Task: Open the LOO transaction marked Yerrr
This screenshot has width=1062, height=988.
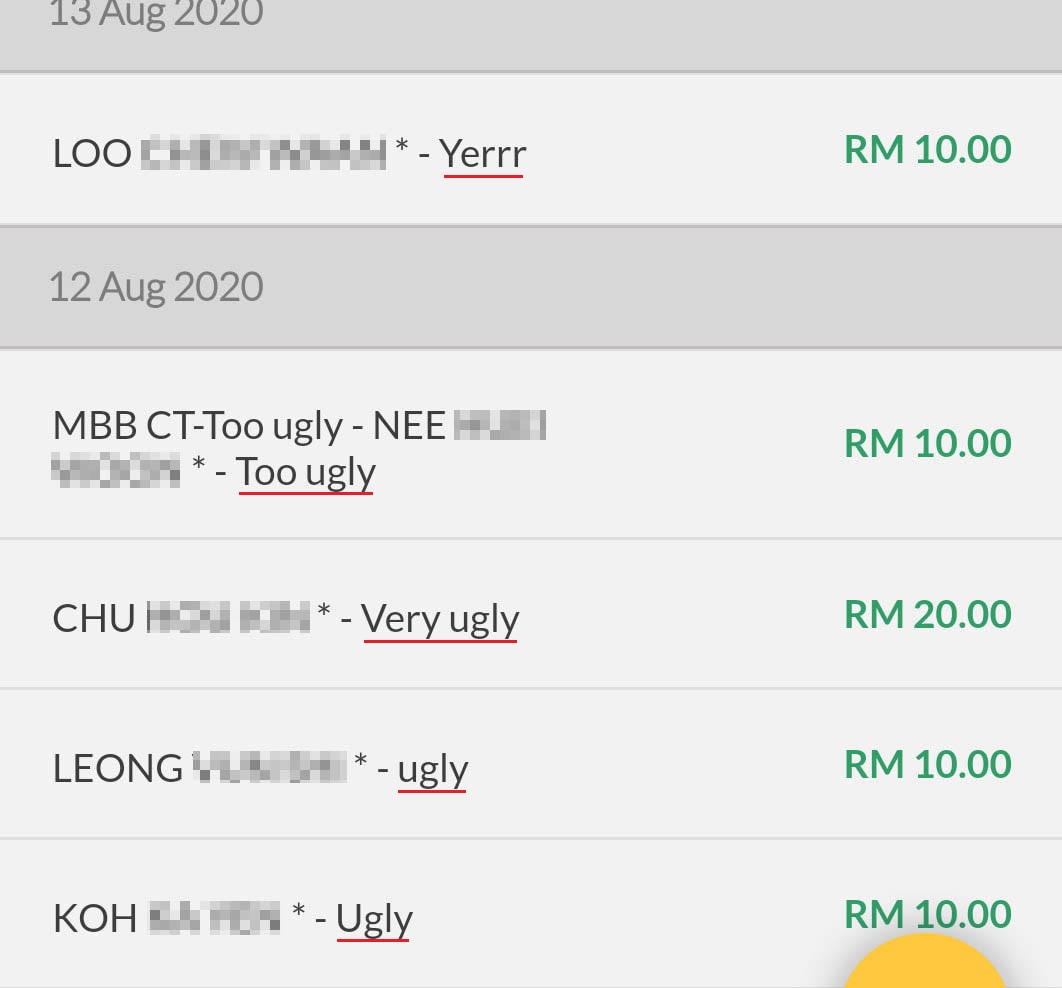Action: coord(530,152)
